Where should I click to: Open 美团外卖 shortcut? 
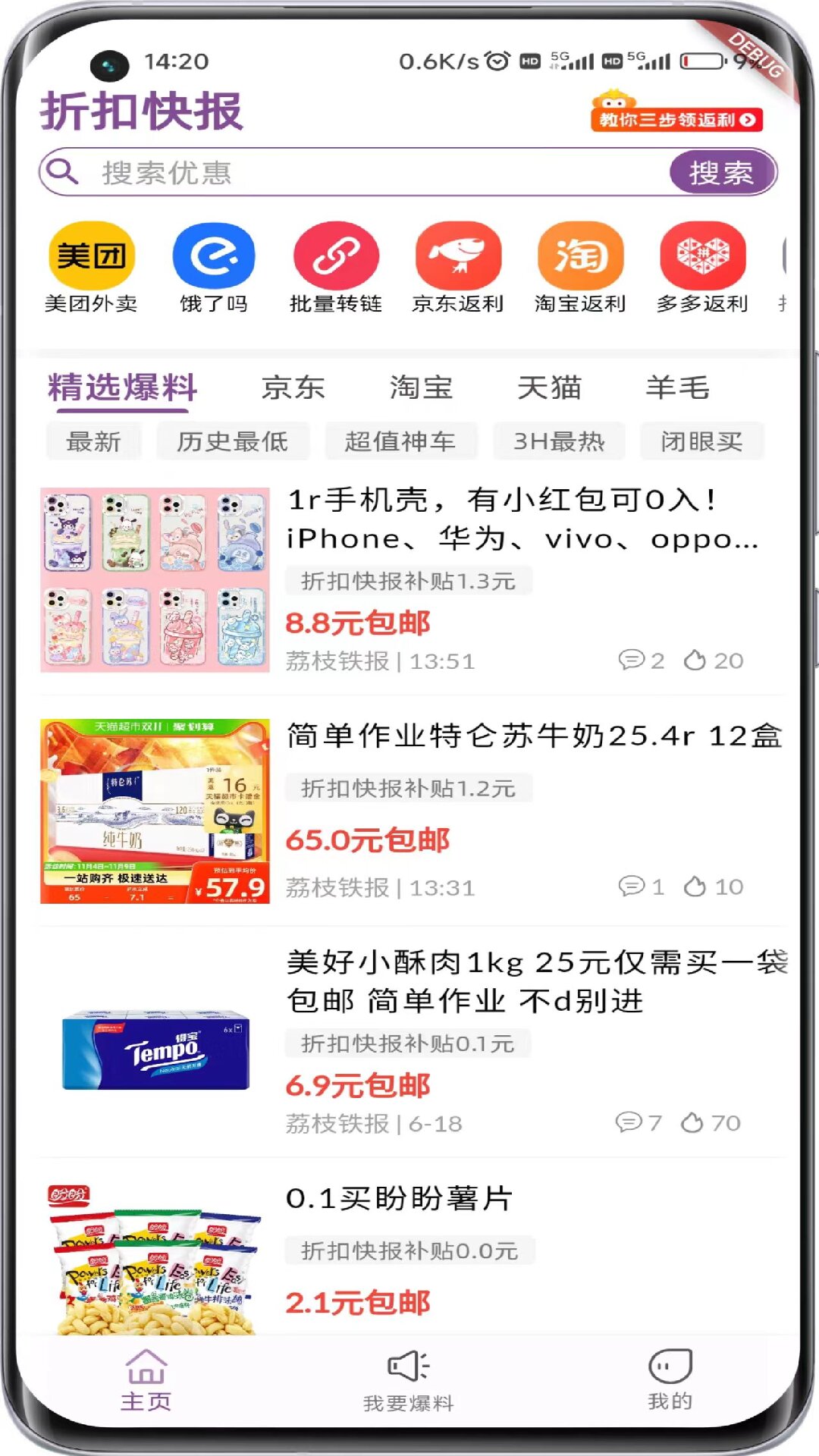point(91,267)
